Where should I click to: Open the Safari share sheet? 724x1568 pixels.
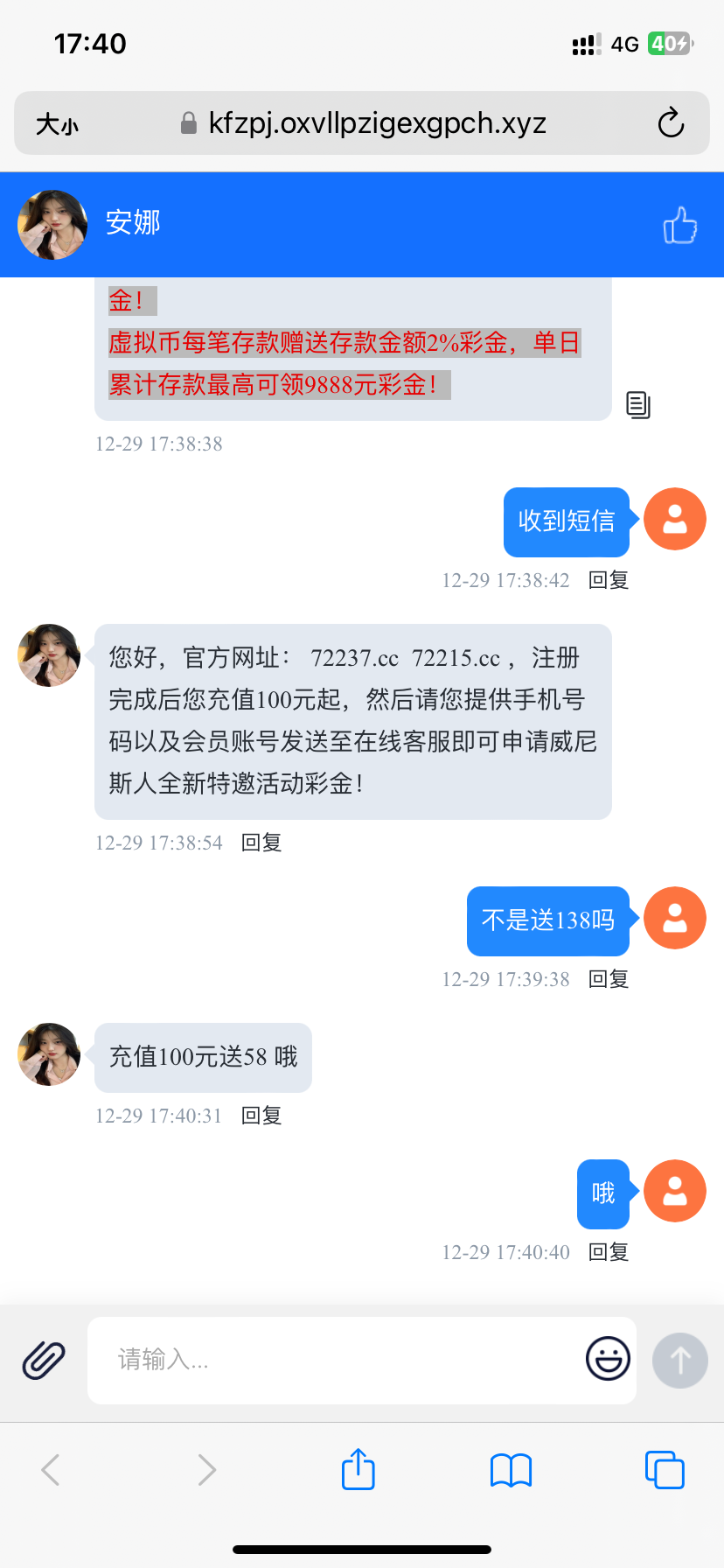[359, 1469]
